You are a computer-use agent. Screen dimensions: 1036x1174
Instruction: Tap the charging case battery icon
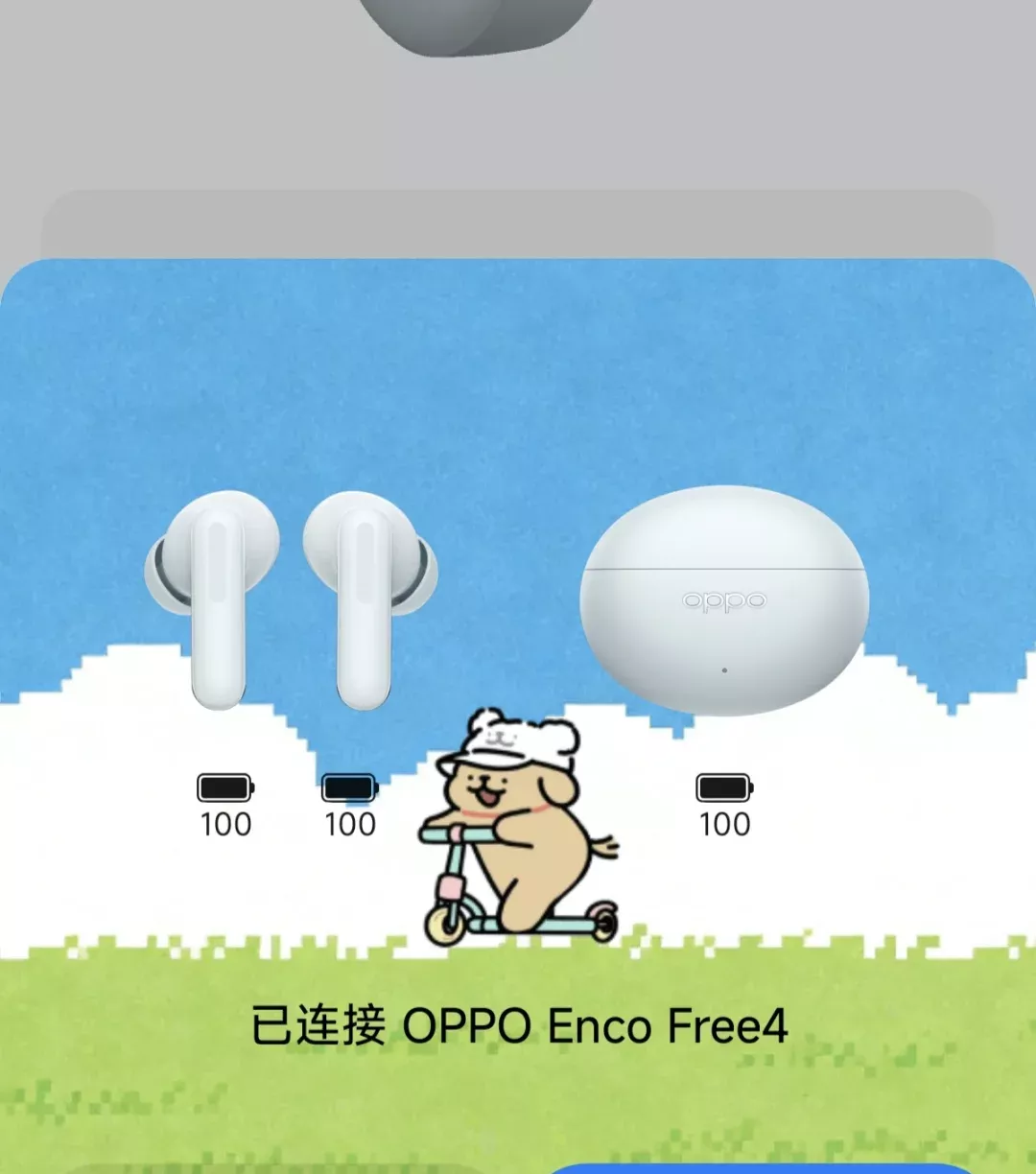[724, 789]
